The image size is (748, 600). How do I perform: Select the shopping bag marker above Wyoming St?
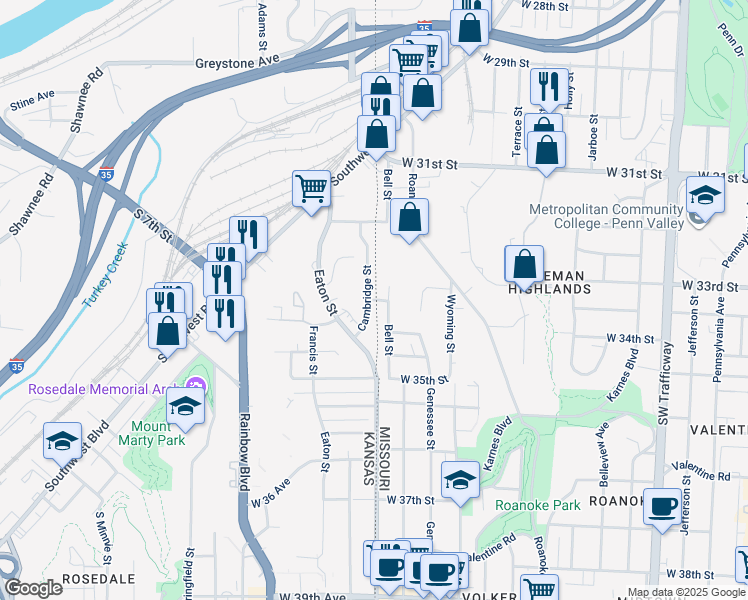[x=409, y=218]
